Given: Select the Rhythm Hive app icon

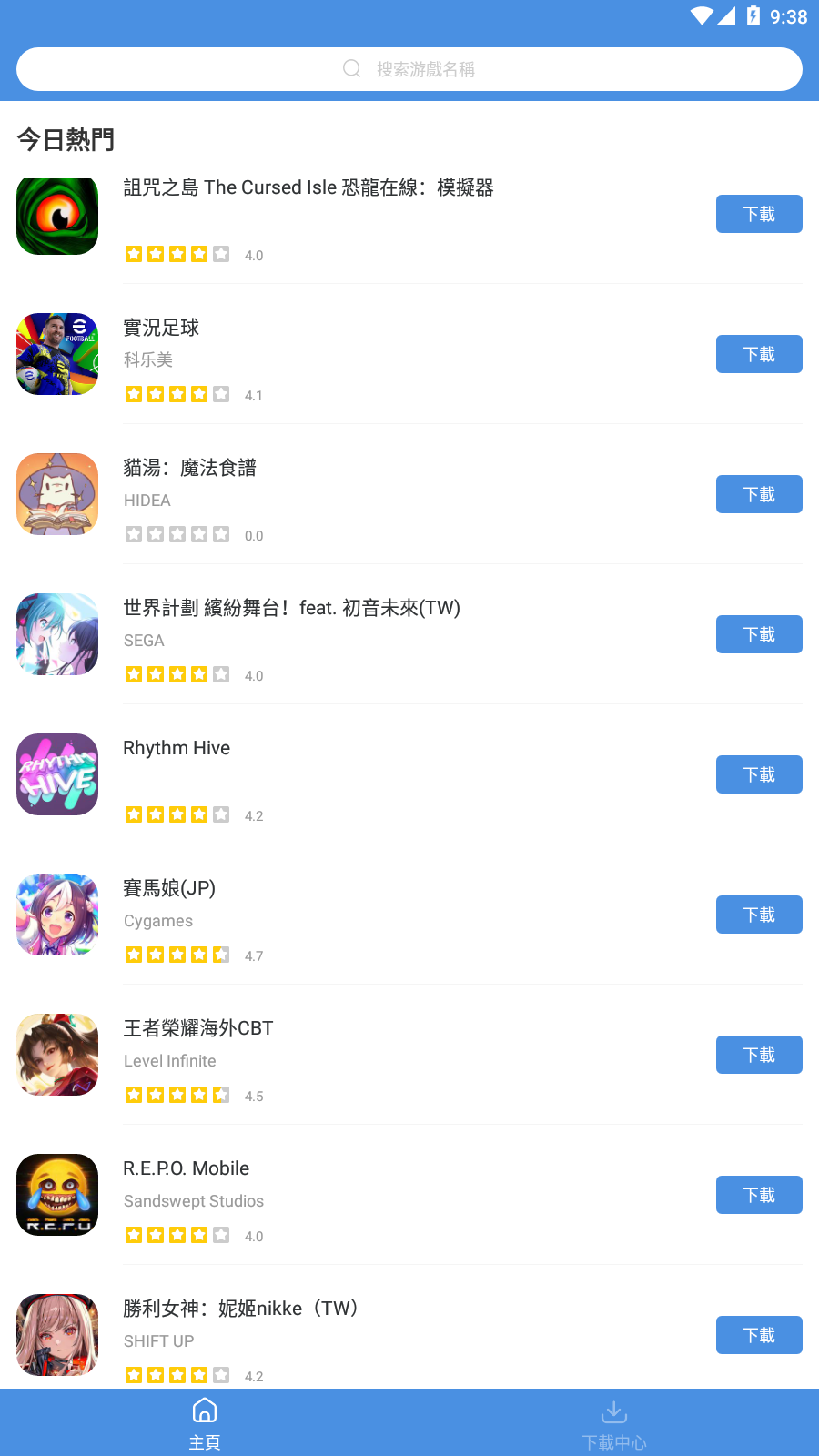Looking at the screenshot, I should [56, 774].
